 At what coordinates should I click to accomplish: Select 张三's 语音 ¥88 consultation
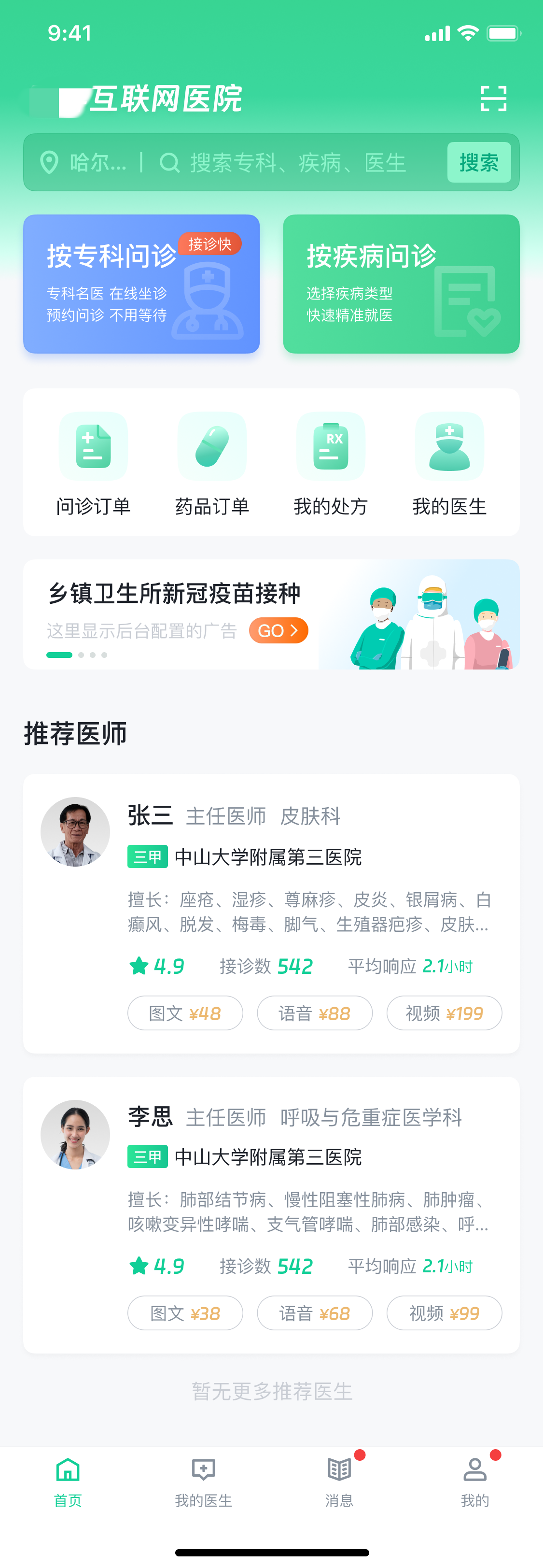coord(314,1013)
